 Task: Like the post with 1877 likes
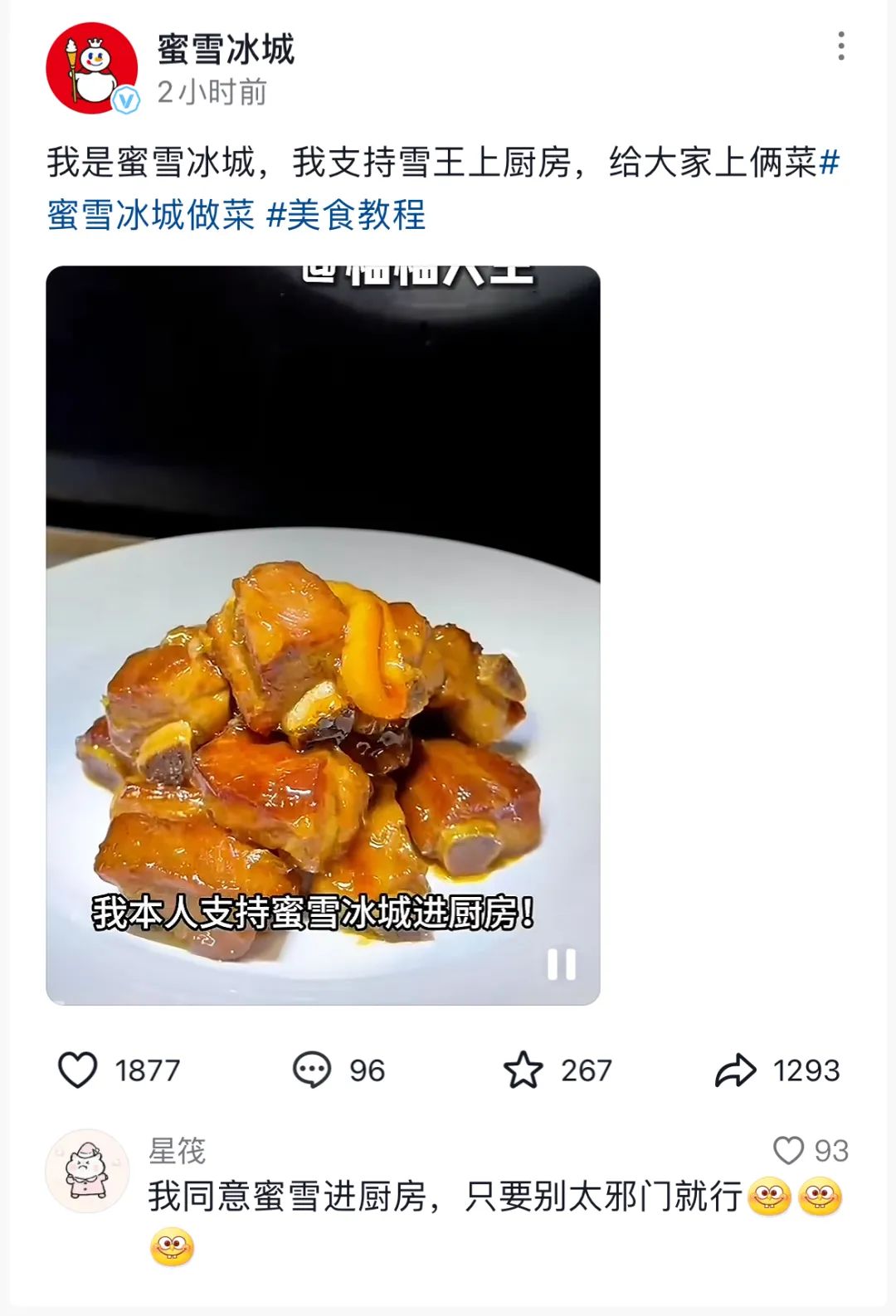coord(78,1070)
